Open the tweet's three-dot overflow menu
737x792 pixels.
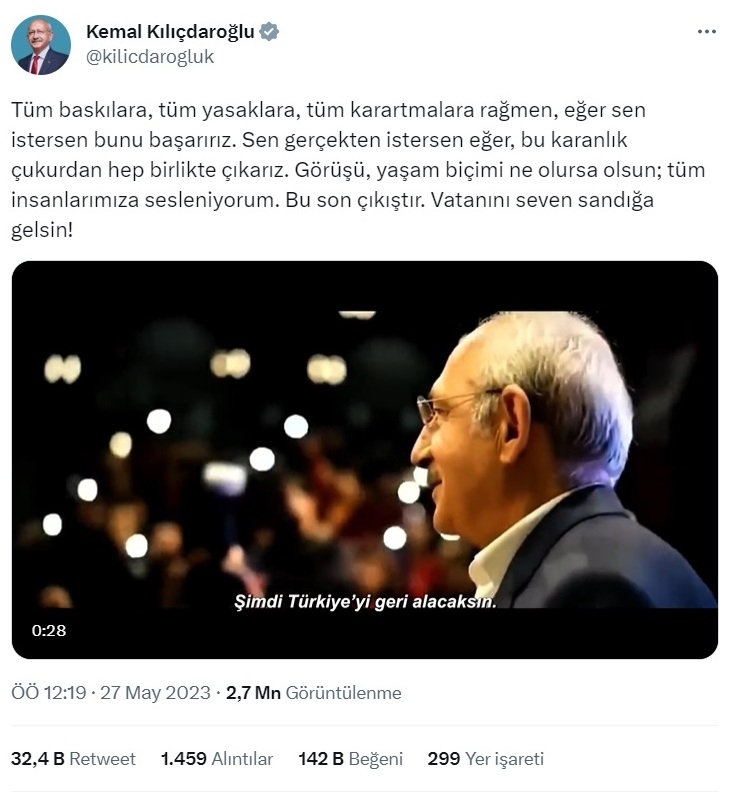[706, 32]
